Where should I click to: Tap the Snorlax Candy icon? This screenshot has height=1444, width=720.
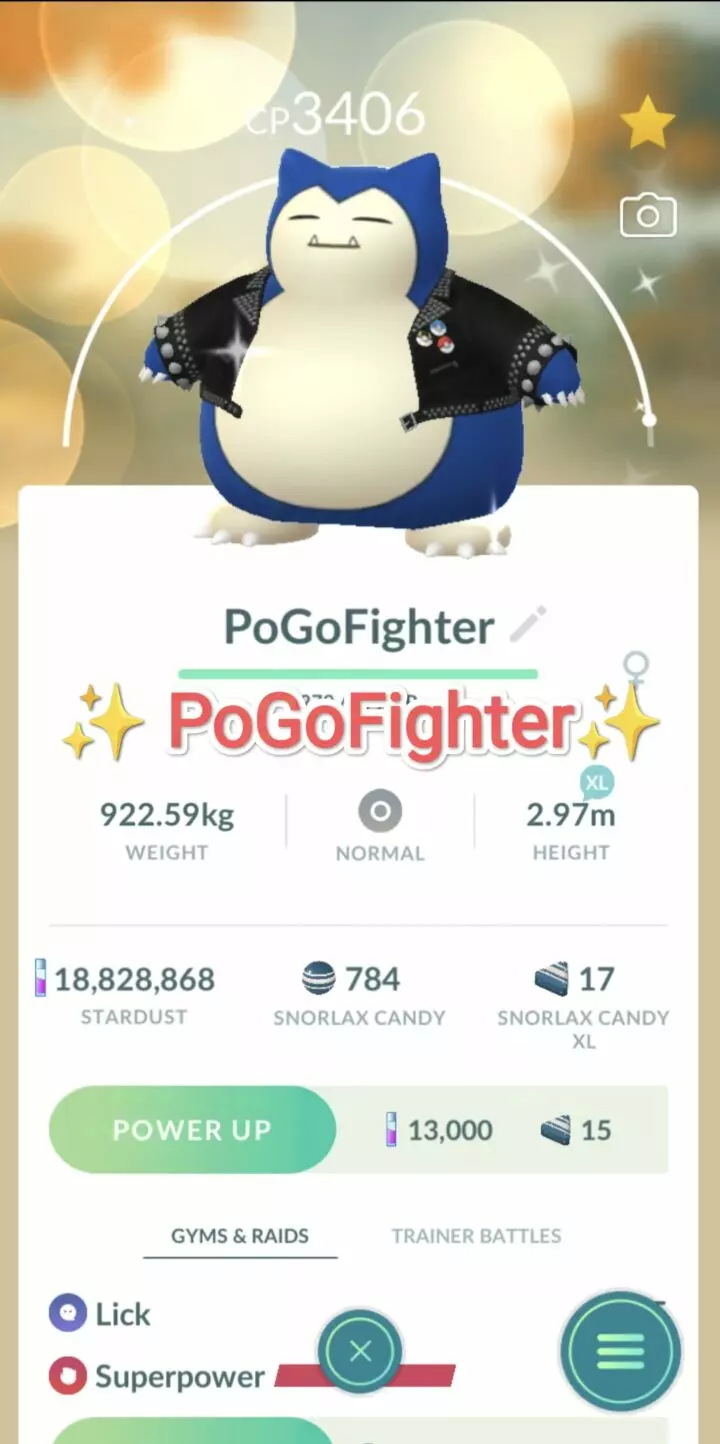[316, 979]
